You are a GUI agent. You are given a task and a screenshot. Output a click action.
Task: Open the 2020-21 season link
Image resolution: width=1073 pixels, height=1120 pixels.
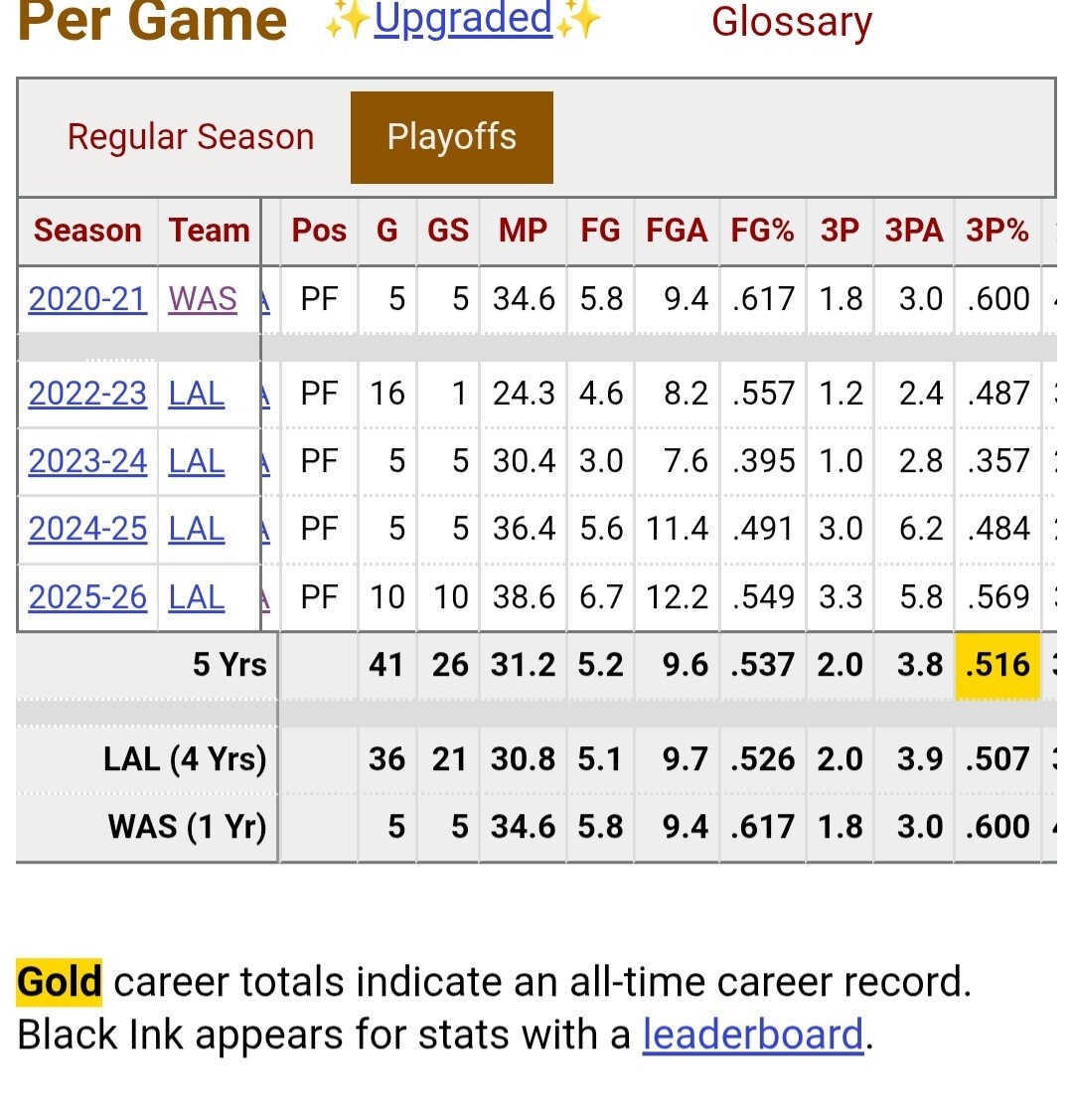(x=87, y=298)
